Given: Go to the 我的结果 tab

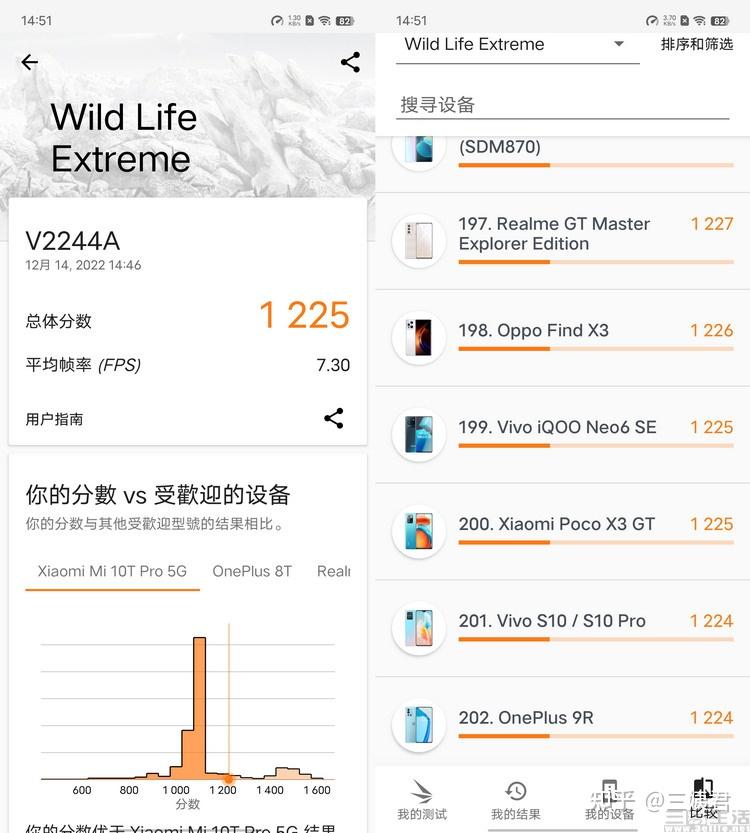Looking at the screenshot, I should click(516, 800).
